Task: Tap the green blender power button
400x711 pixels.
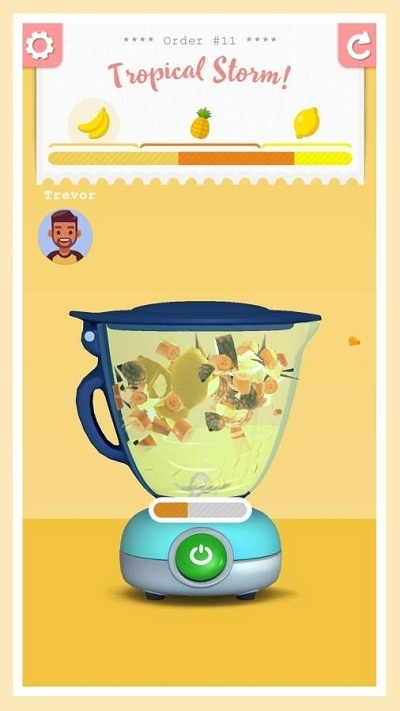Action: click(x=201, y=556)
